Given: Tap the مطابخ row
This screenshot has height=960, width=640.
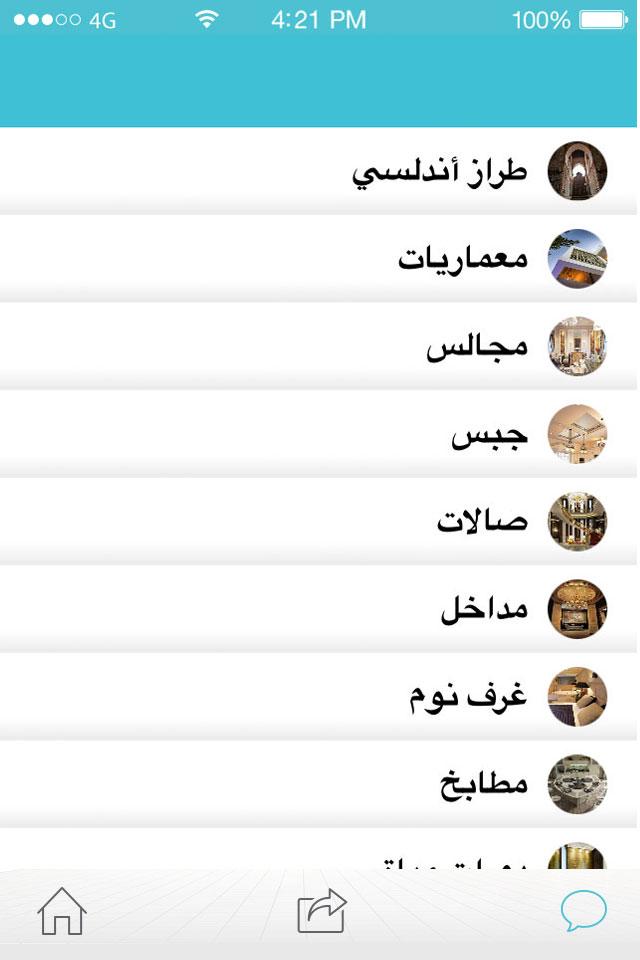Looking at the screenshot, I should point(484,784).
